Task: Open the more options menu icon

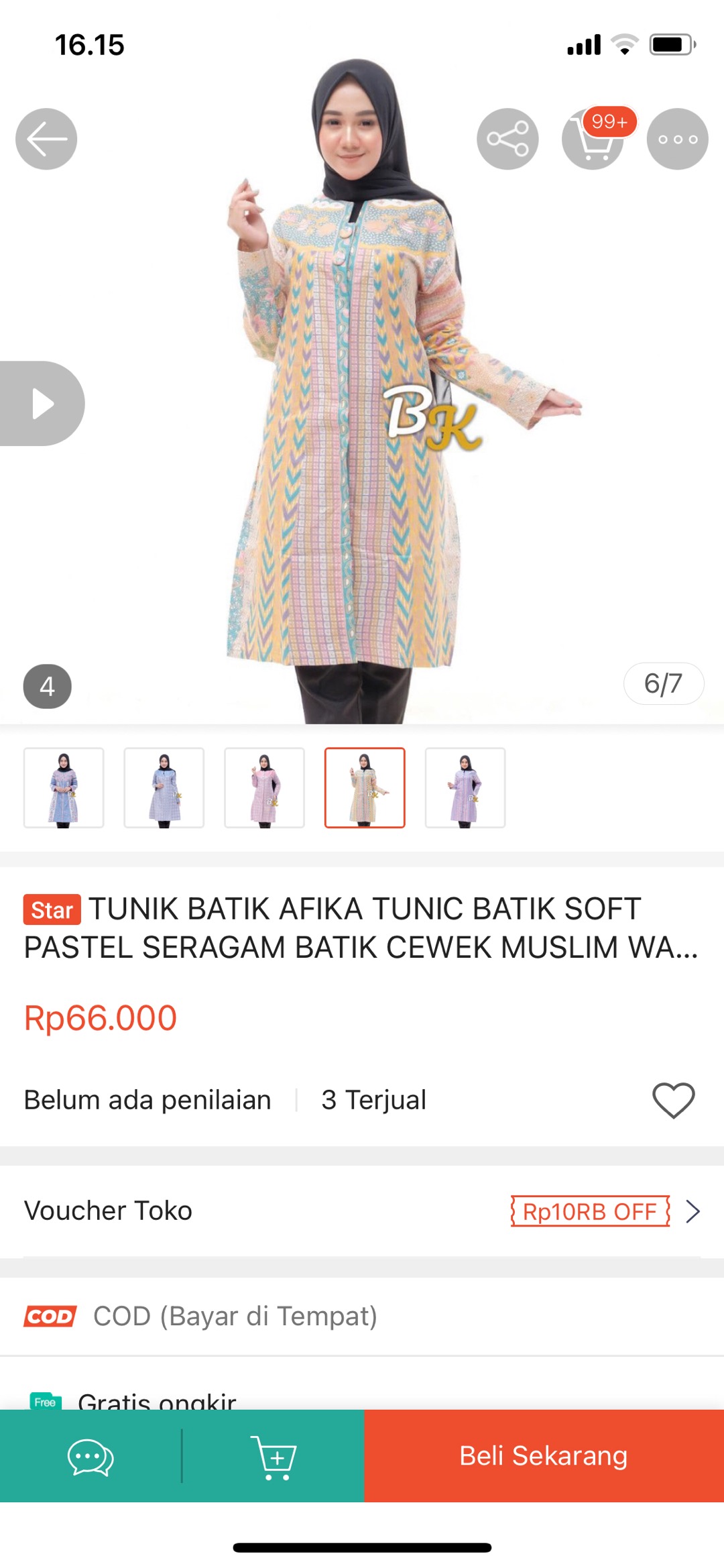Action: click(677, 138)
